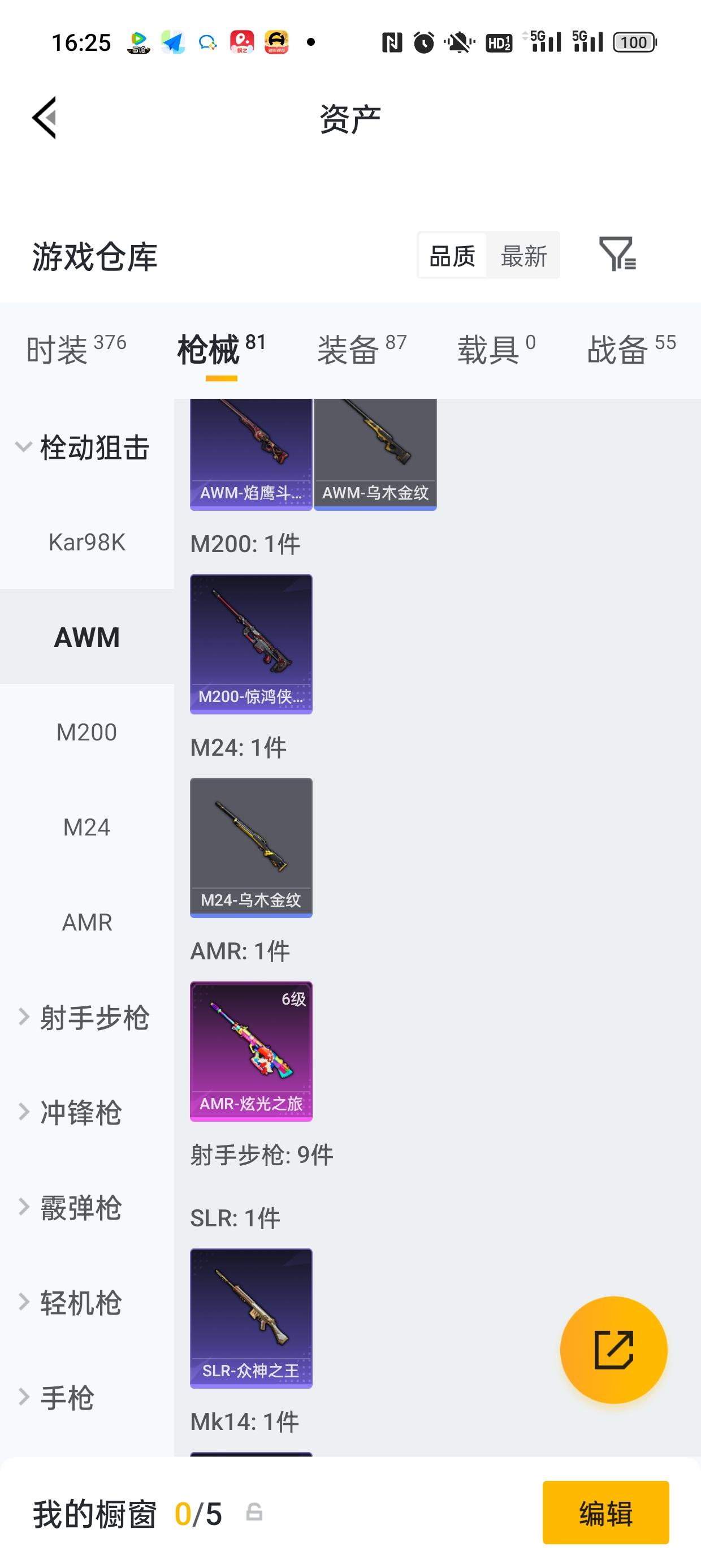Open the AWM-乌木金纹 weapon thumbnail

[x=375, y=450]
